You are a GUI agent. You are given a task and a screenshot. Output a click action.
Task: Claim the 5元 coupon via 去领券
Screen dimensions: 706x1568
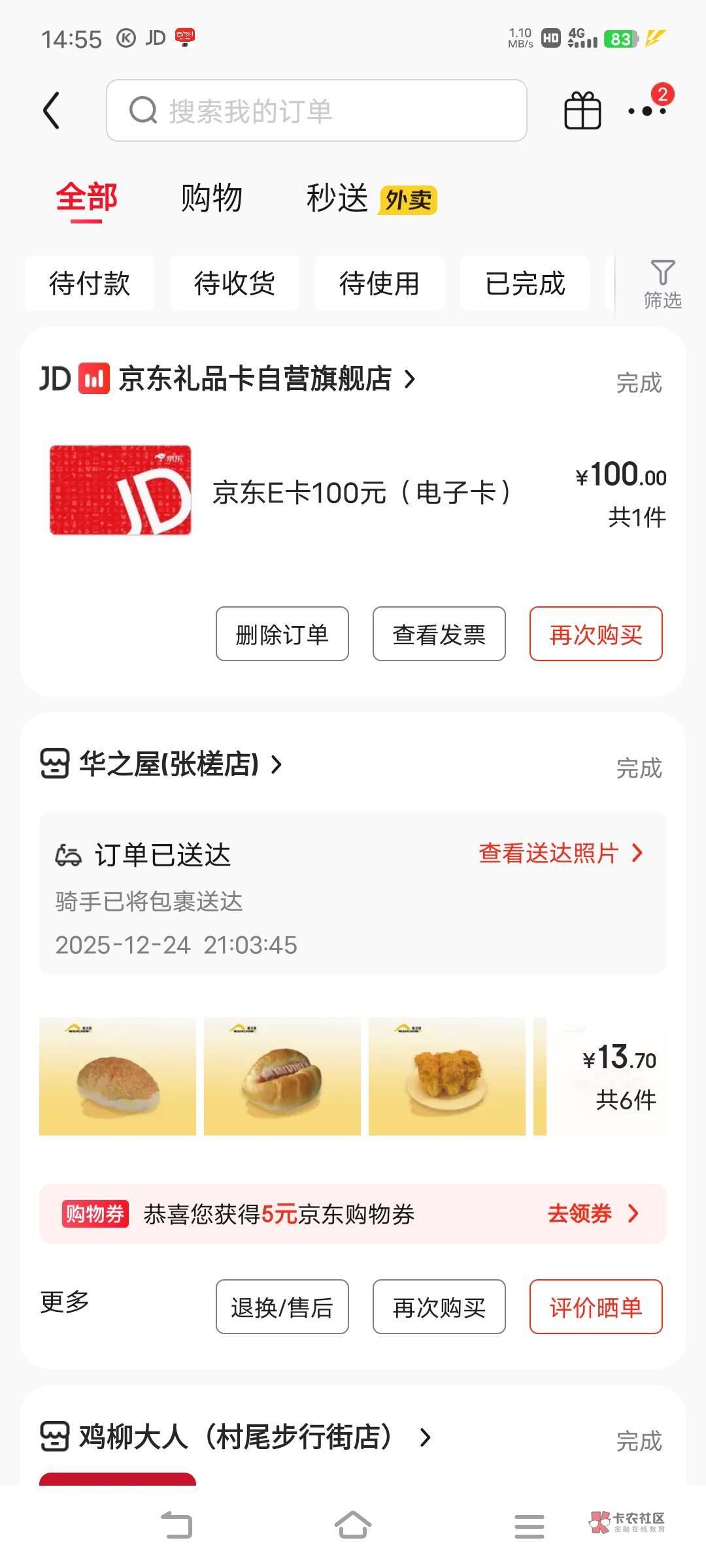(x=592, y=1214)
